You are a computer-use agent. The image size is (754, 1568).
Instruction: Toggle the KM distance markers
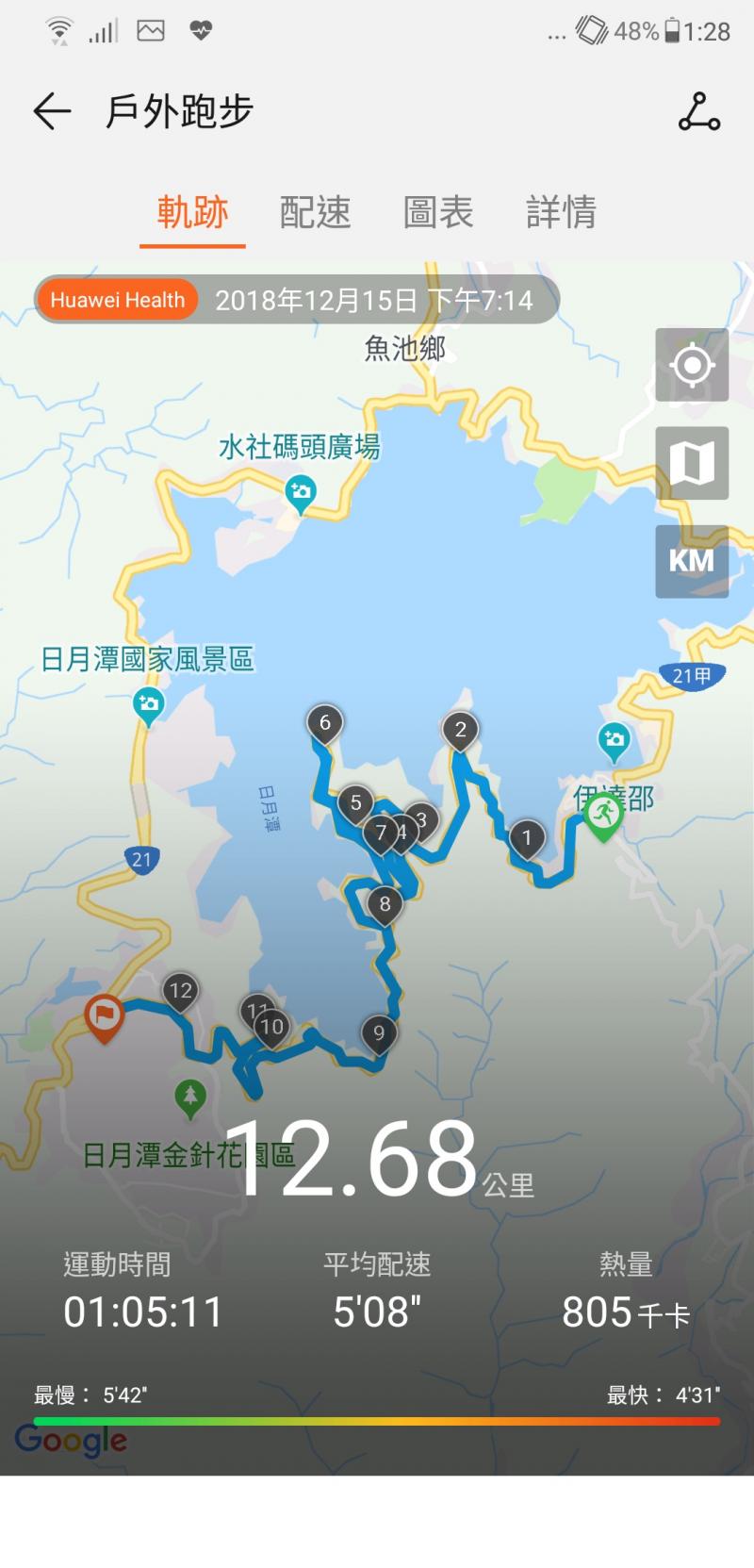[692, 561]
